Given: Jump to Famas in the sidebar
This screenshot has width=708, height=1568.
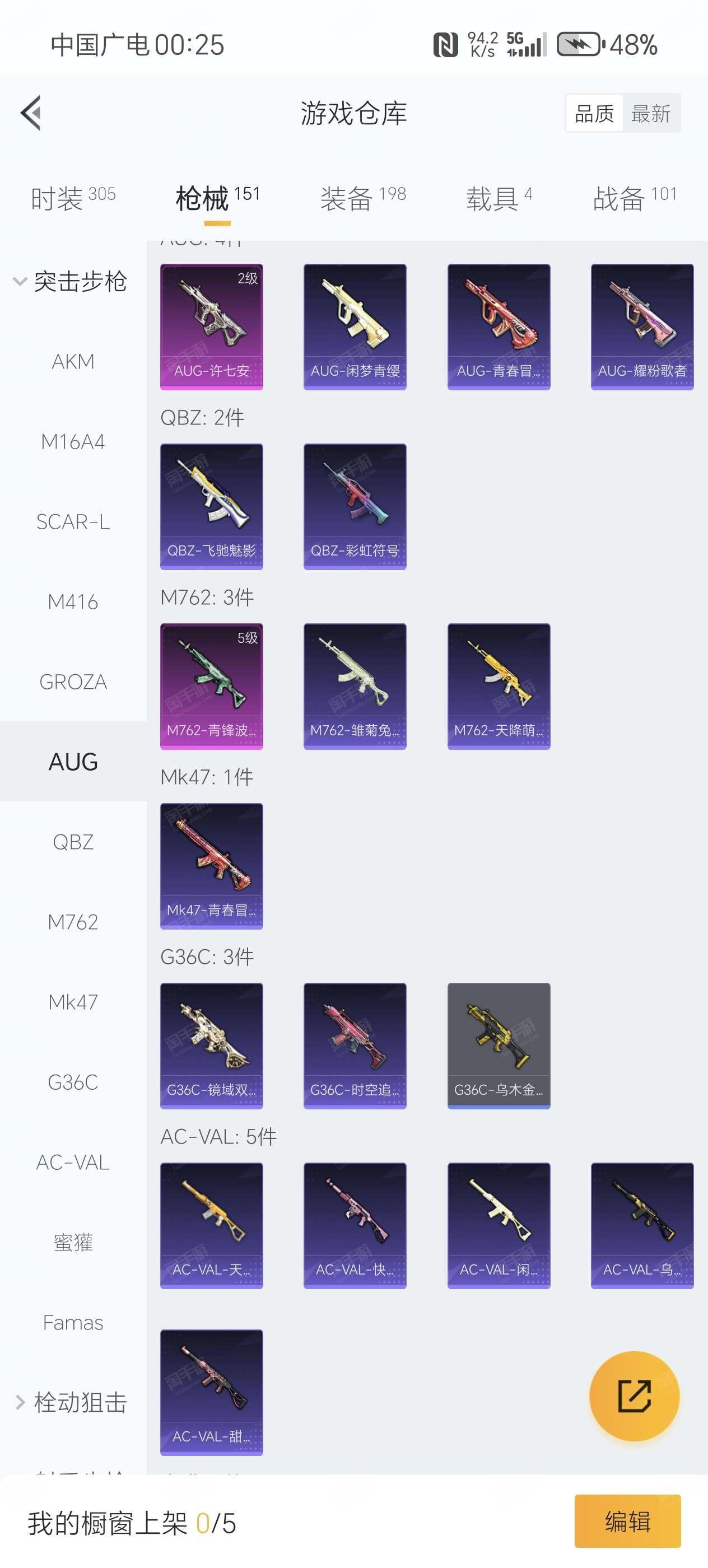Looking at the screenshot, I should click(x=73, y=1323).
